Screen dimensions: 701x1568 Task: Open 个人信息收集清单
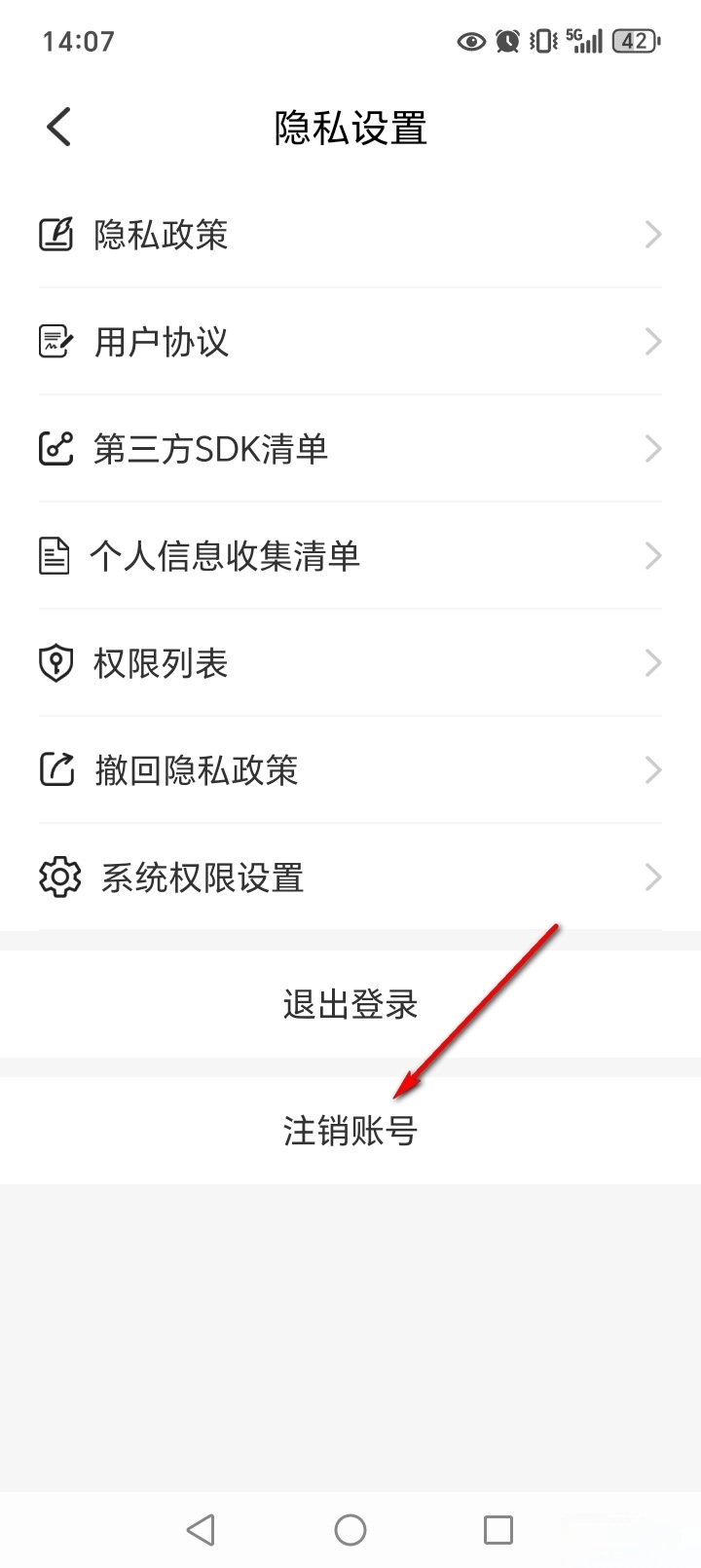350,556
